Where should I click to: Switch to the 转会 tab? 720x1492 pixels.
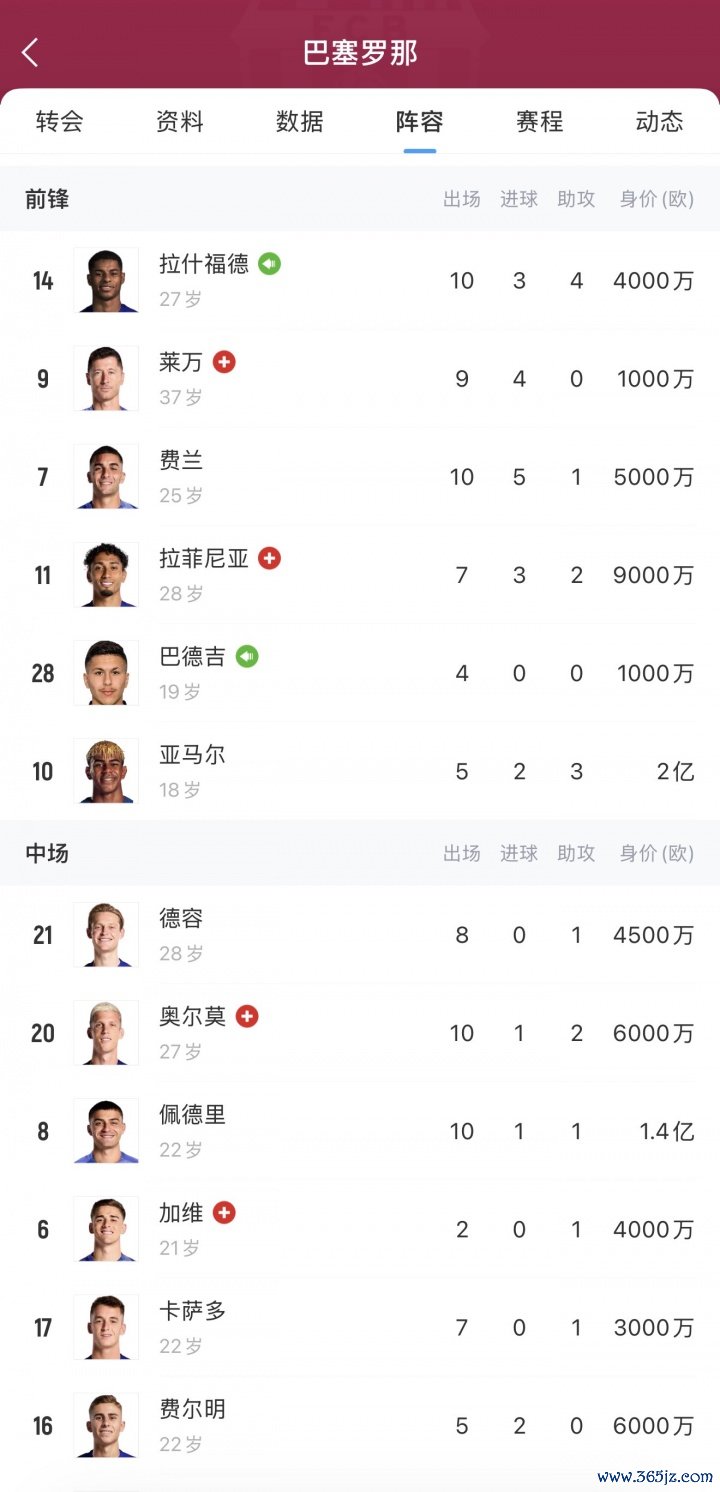pyautogui.click(x=60, y=122)
